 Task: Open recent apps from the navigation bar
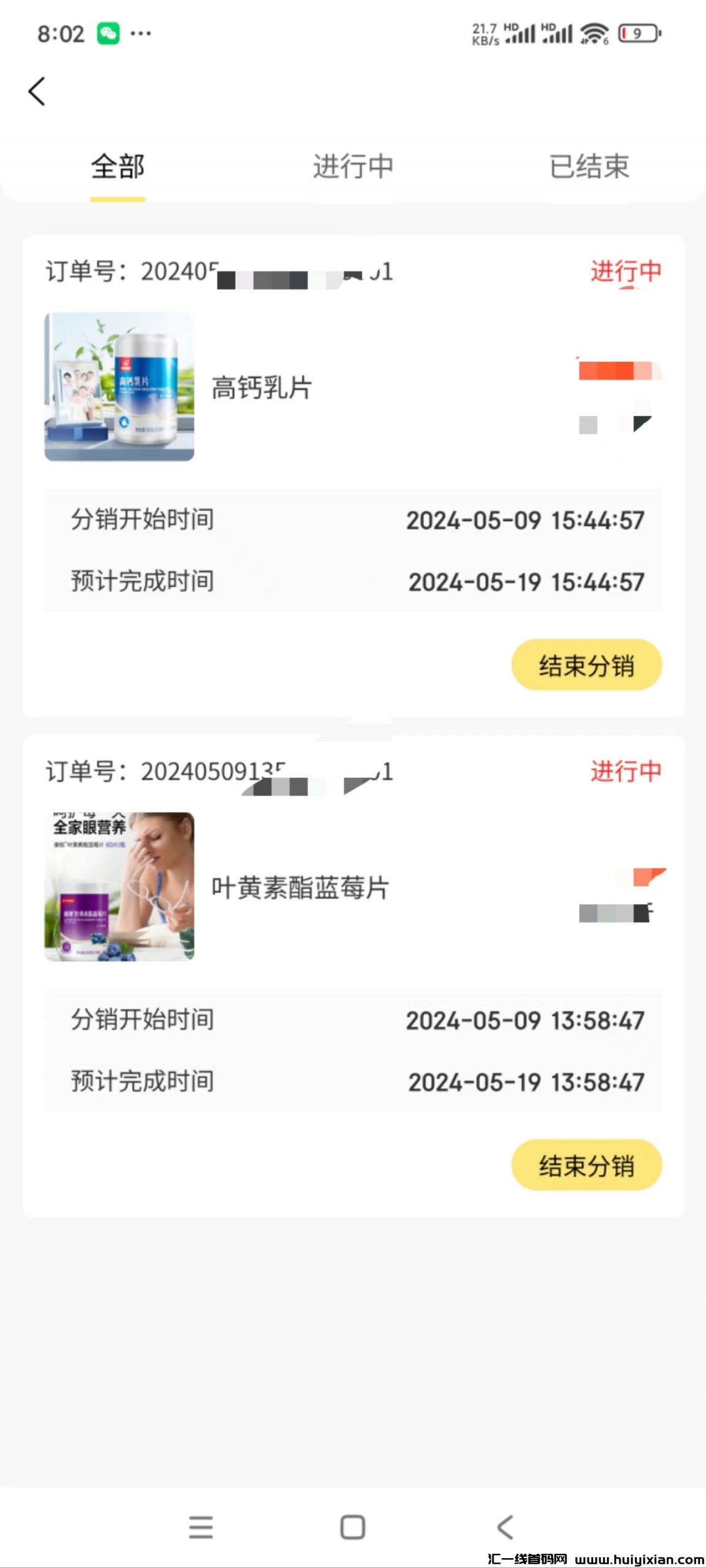(x=201, y=1527)
